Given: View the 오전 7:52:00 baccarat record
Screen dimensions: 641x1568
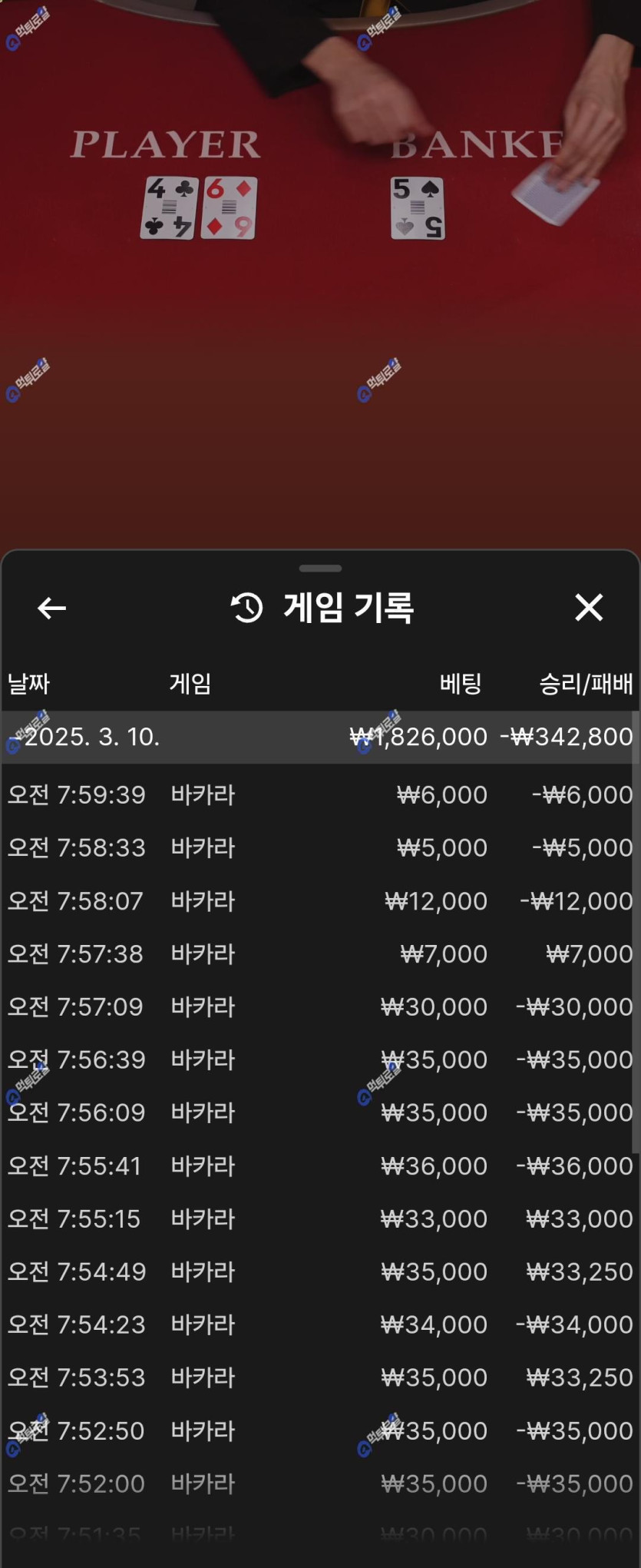Looking at the screenshot, I should coord(319,1483).
